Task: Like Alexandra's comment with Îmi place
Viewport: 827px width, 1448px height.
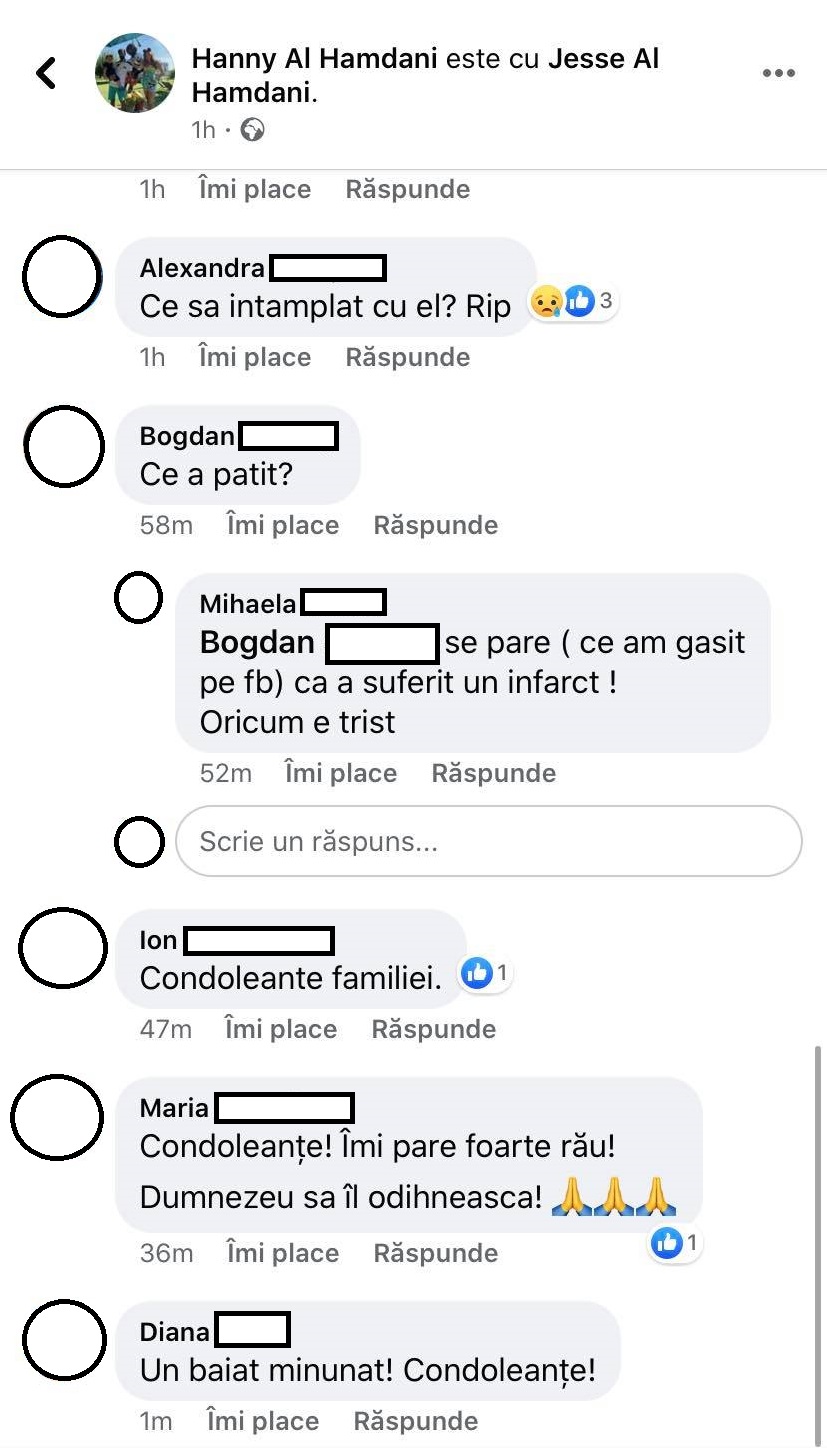Action: (x=254, y=357)
